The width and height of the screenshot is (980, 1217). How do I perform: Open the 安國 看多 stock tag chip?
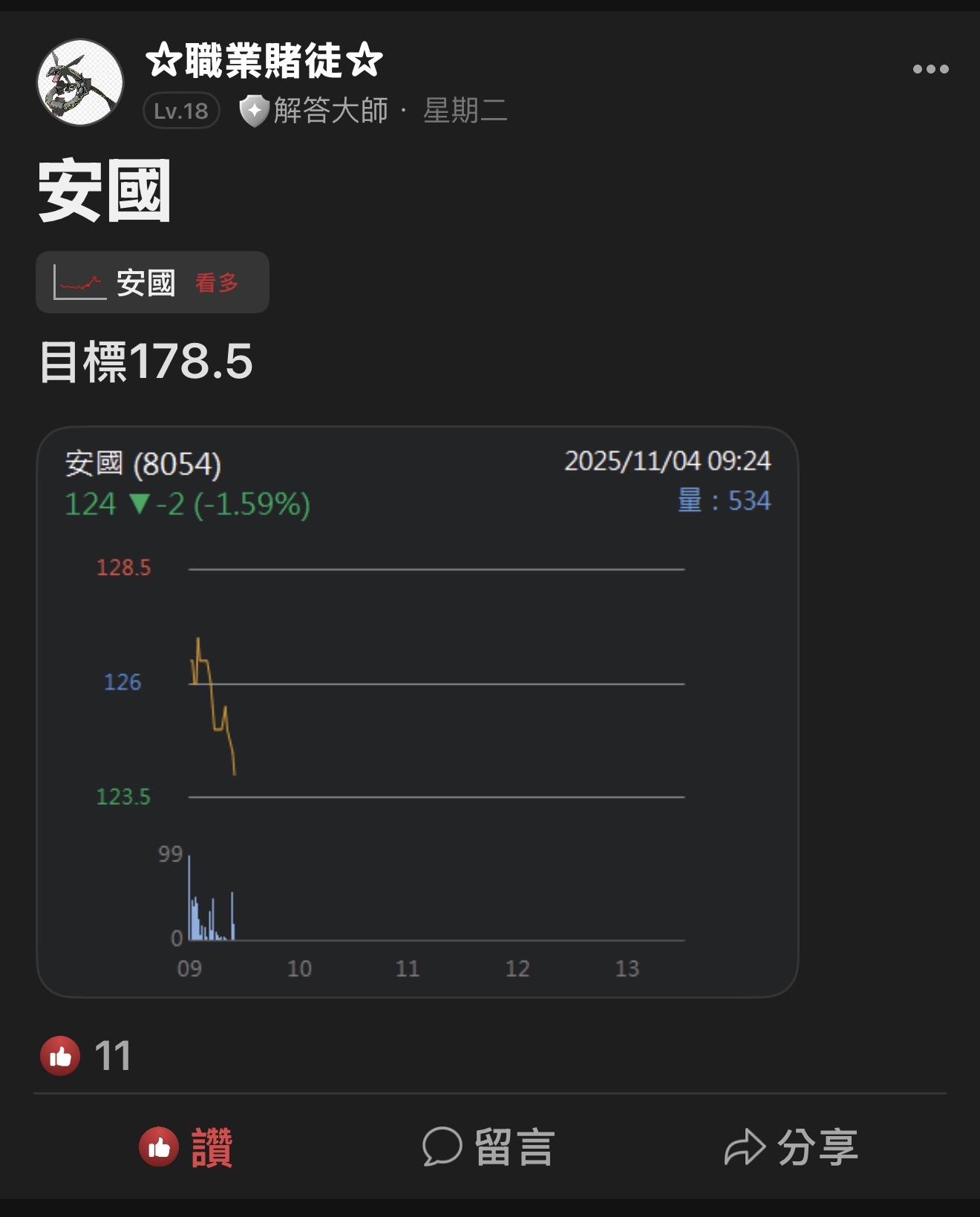152,283
